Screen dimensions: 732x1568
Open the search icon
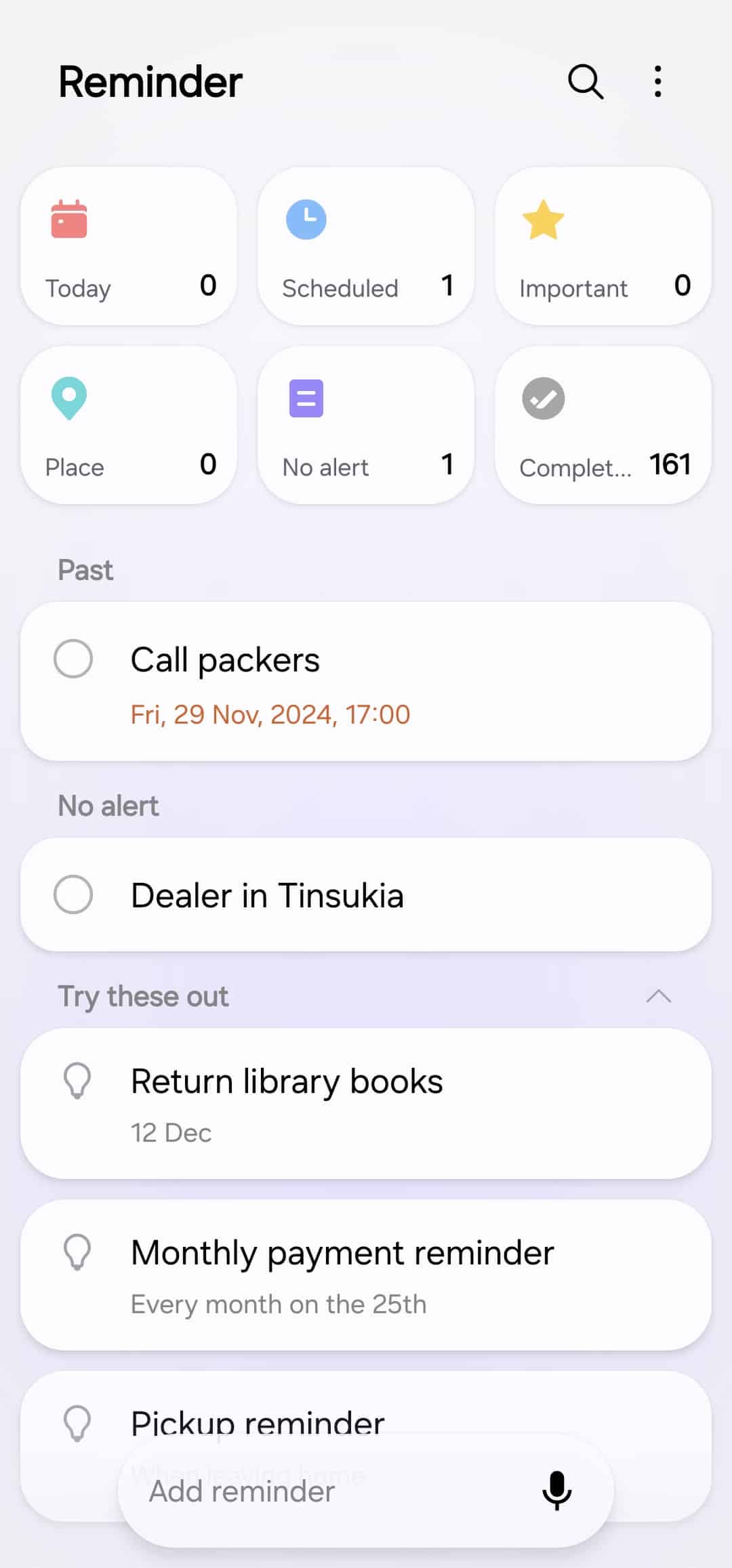point(585,82)
